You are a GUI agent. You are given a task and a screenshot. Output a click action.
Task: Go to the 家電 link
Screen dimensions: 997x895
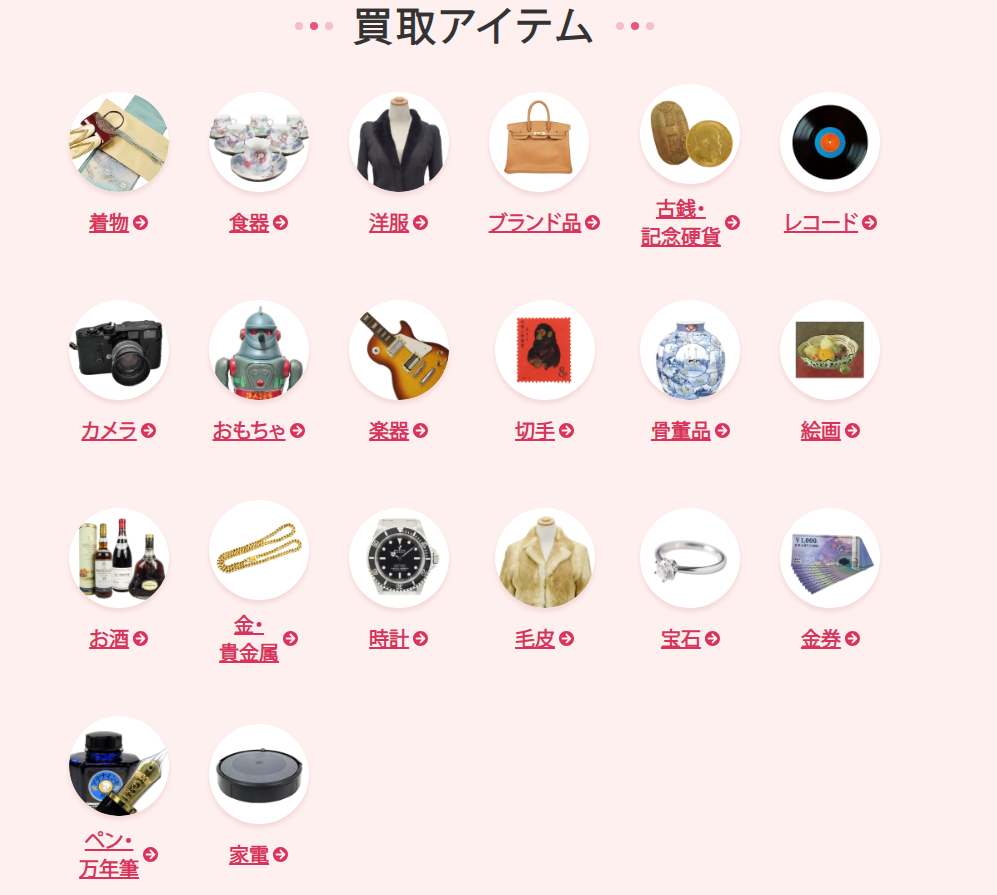pos(250,855)
